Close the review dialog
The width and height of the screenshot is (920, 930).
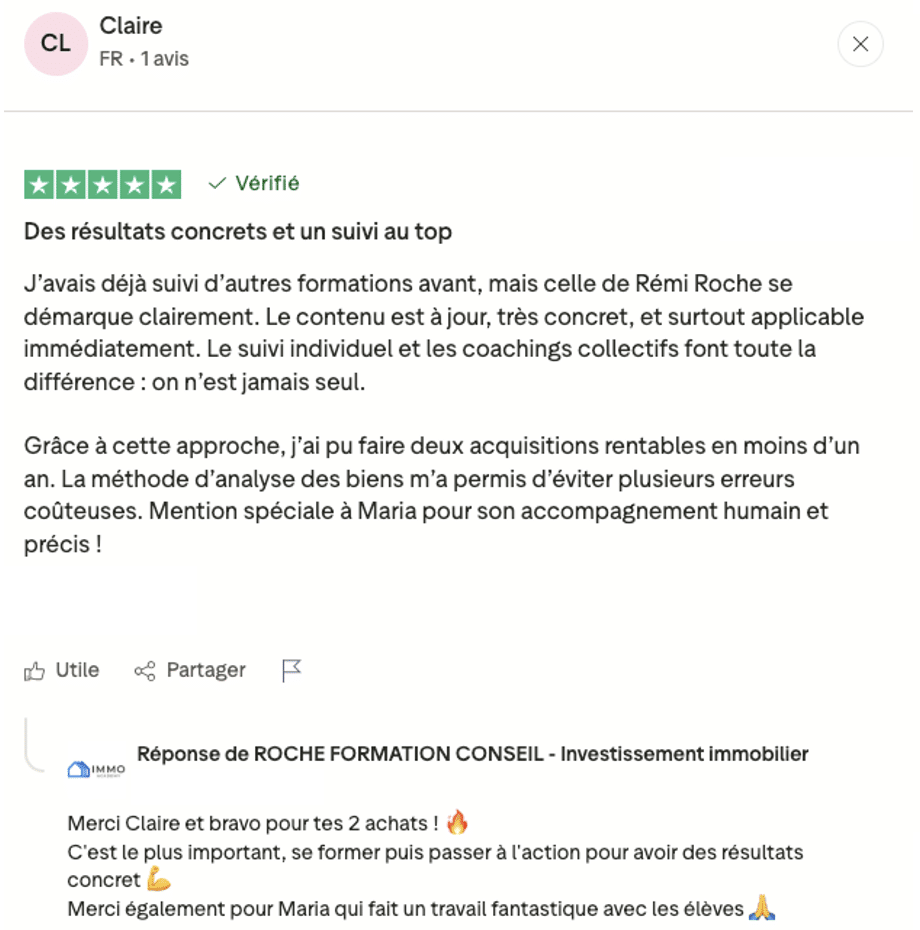coord(860,44)
